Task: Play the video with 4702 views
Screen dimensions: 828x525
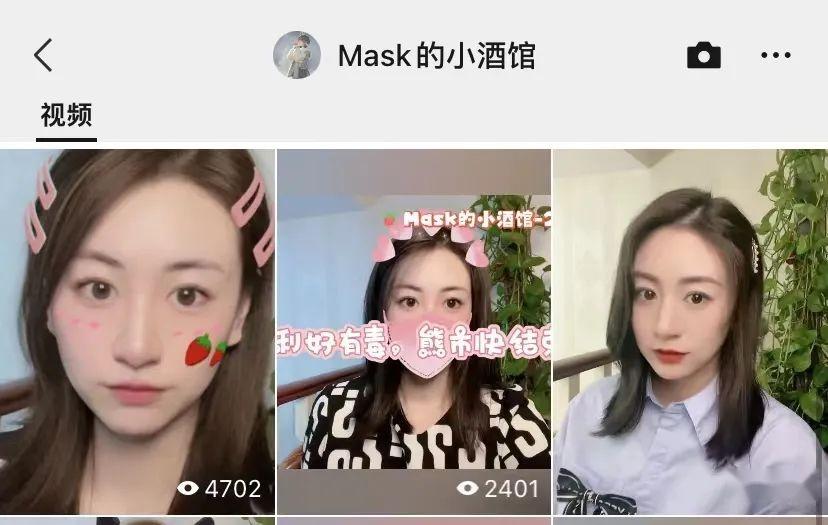Action: pos(137,330)
